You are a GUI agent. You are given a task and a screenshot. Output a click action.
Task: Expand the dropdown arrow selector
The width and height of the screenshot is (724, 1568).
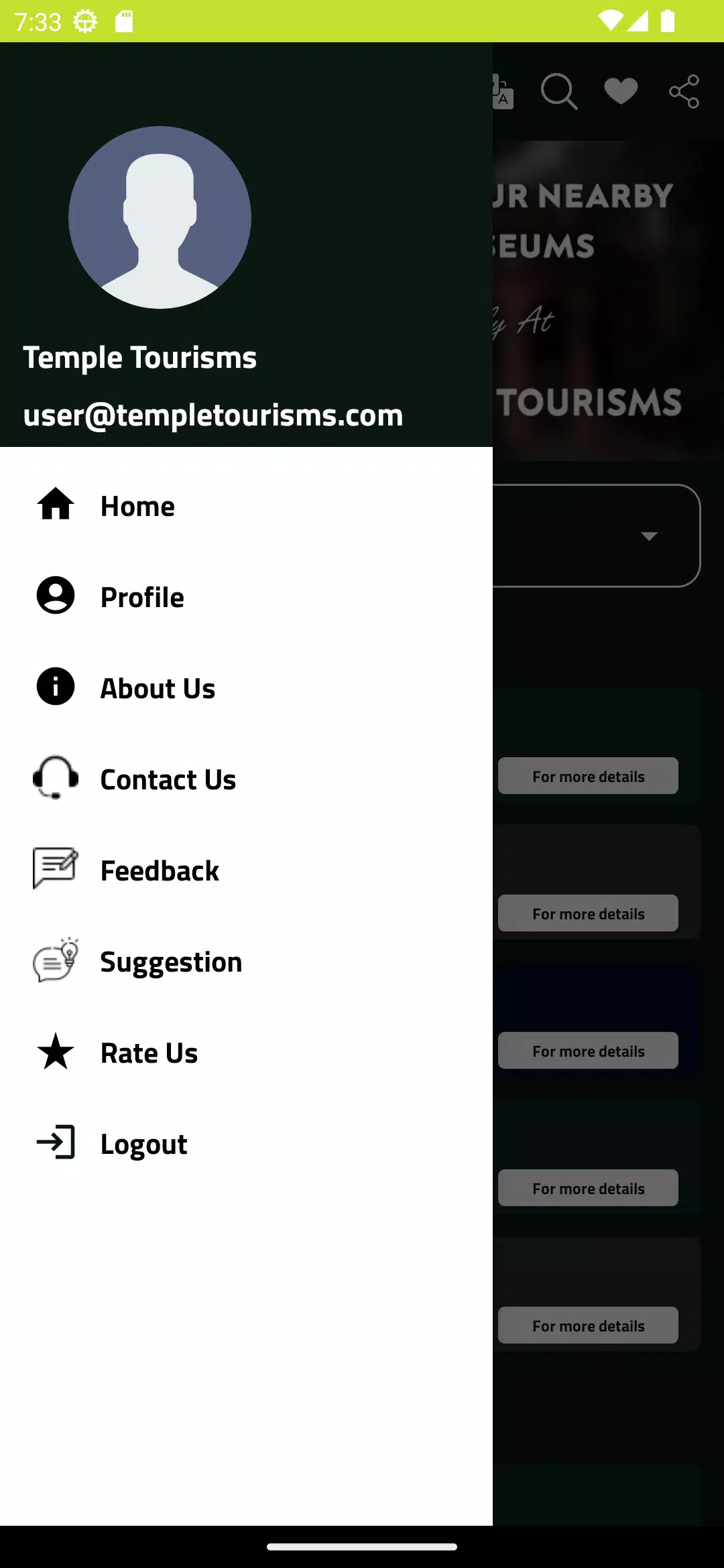pos(648,535)
